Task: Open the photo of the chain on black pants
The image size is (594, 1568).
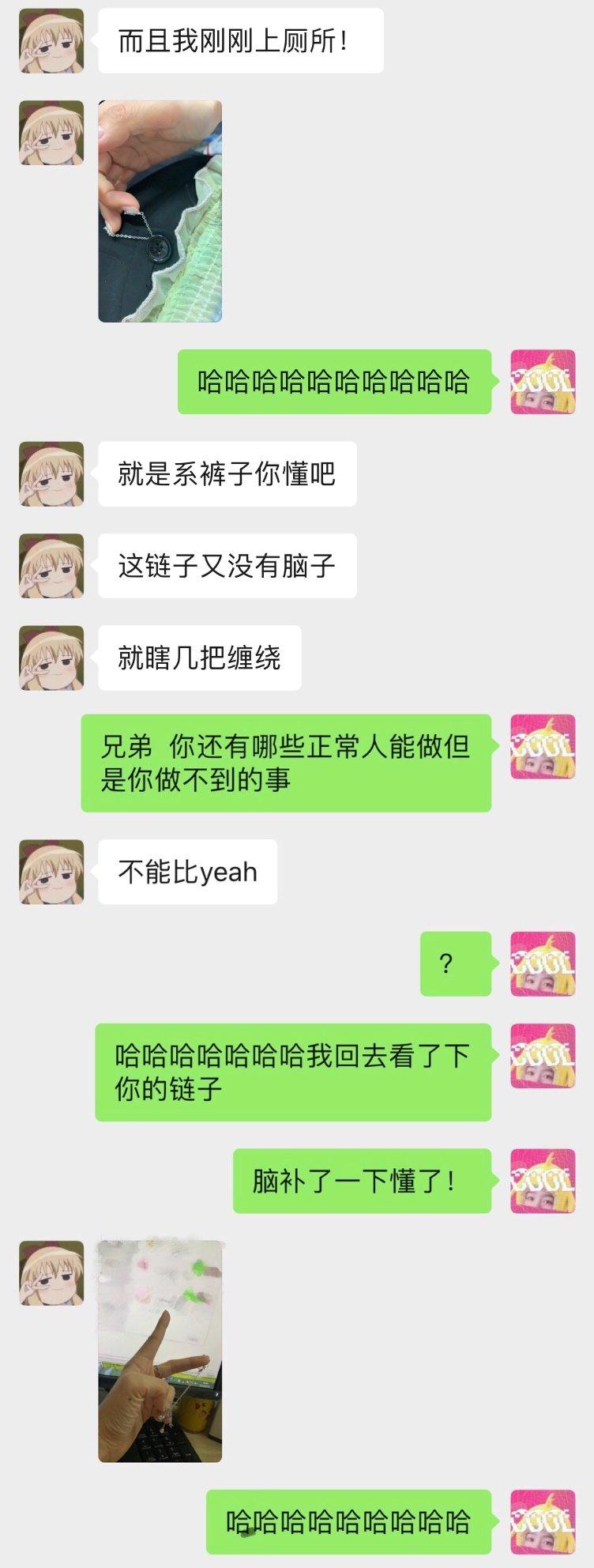Action: coord(160,211)
